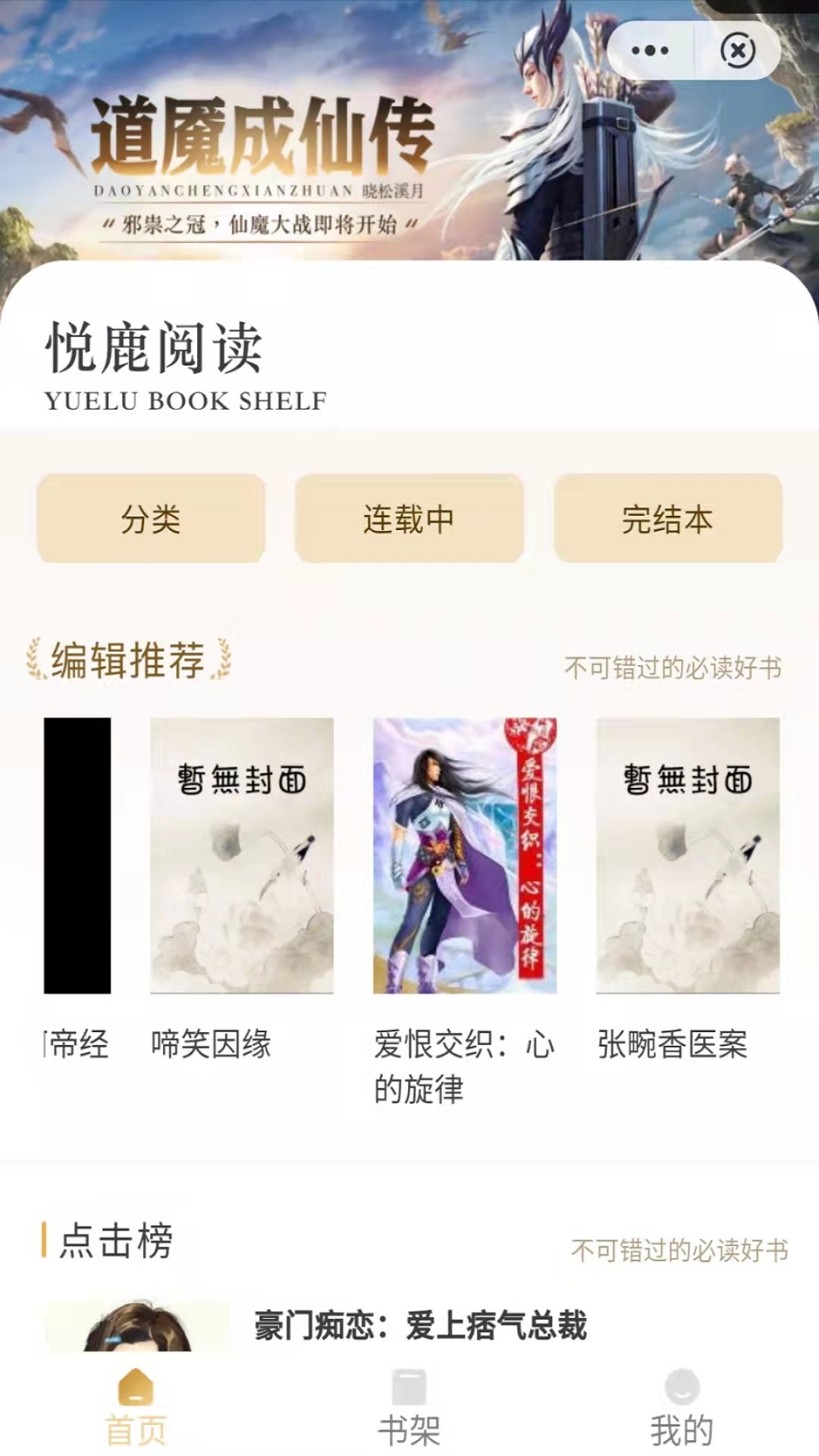Open the 连载中 serializing list
Viewport: 819px width, 1456px height.
pyautogui.click(x=408, y=519)
